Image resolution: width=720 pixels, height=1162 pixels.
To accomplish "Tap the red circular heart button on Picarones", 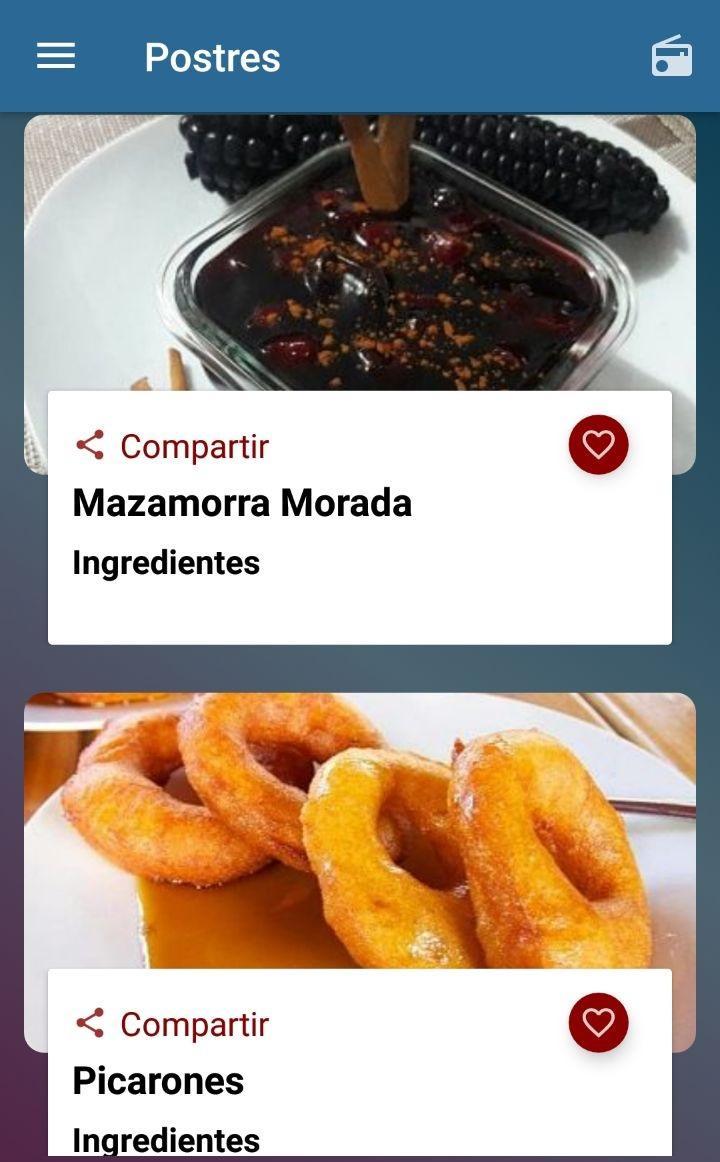I will click(598, 1022).
